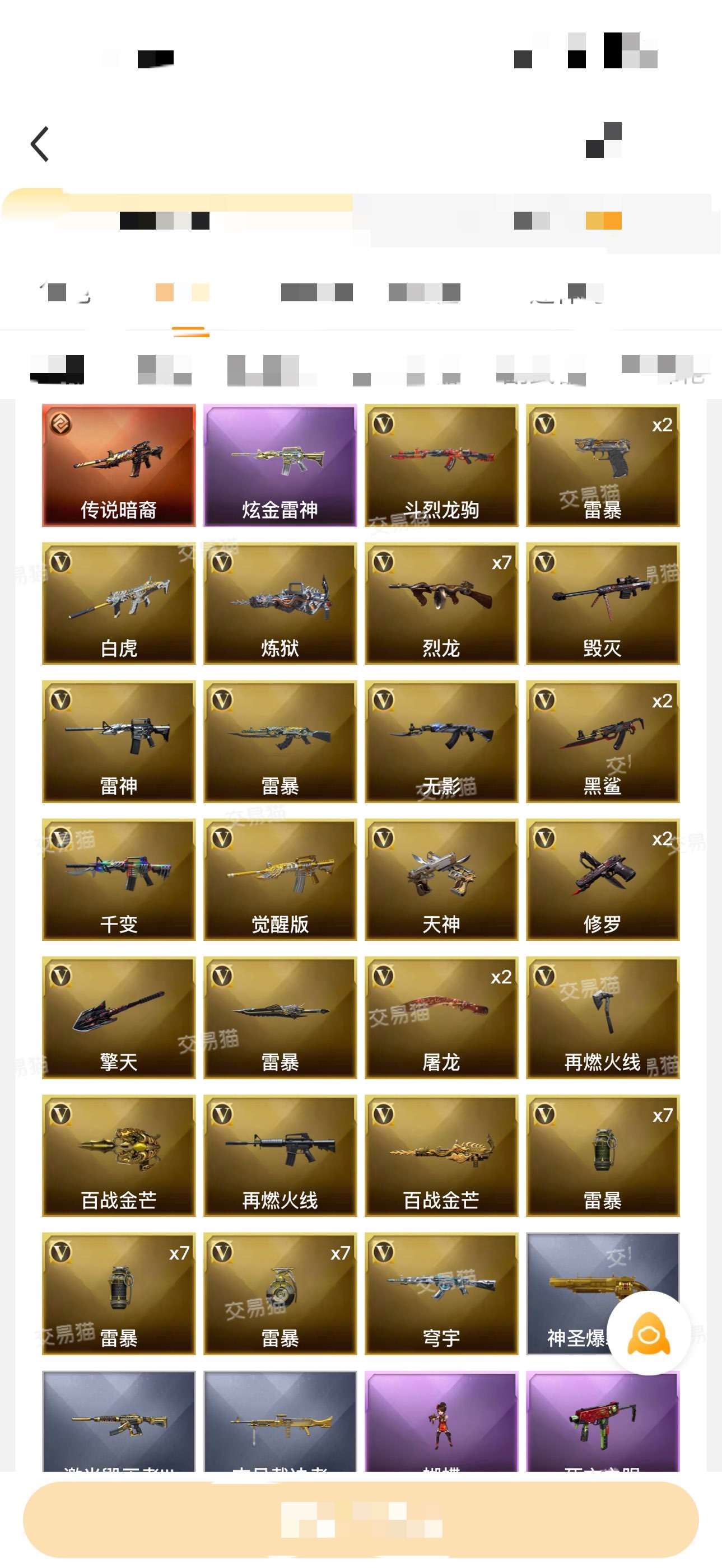View the 烈龙 x7 item
Viewport: 722px width, 1568px height.
click(x=441, y=603)
